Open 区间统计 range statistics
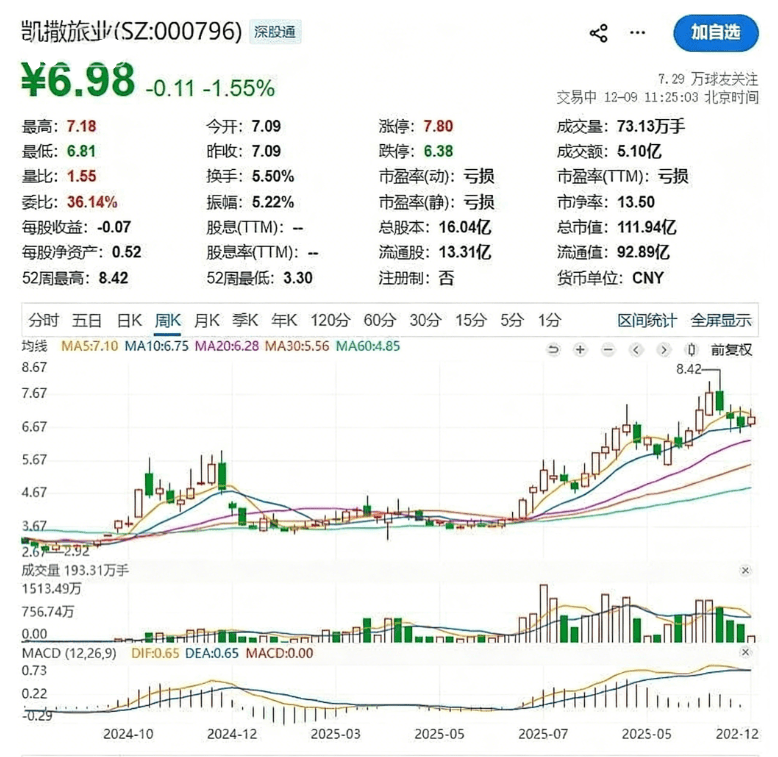Image resolution: width=778 pixels, height=757 pixels. (647, 320)
